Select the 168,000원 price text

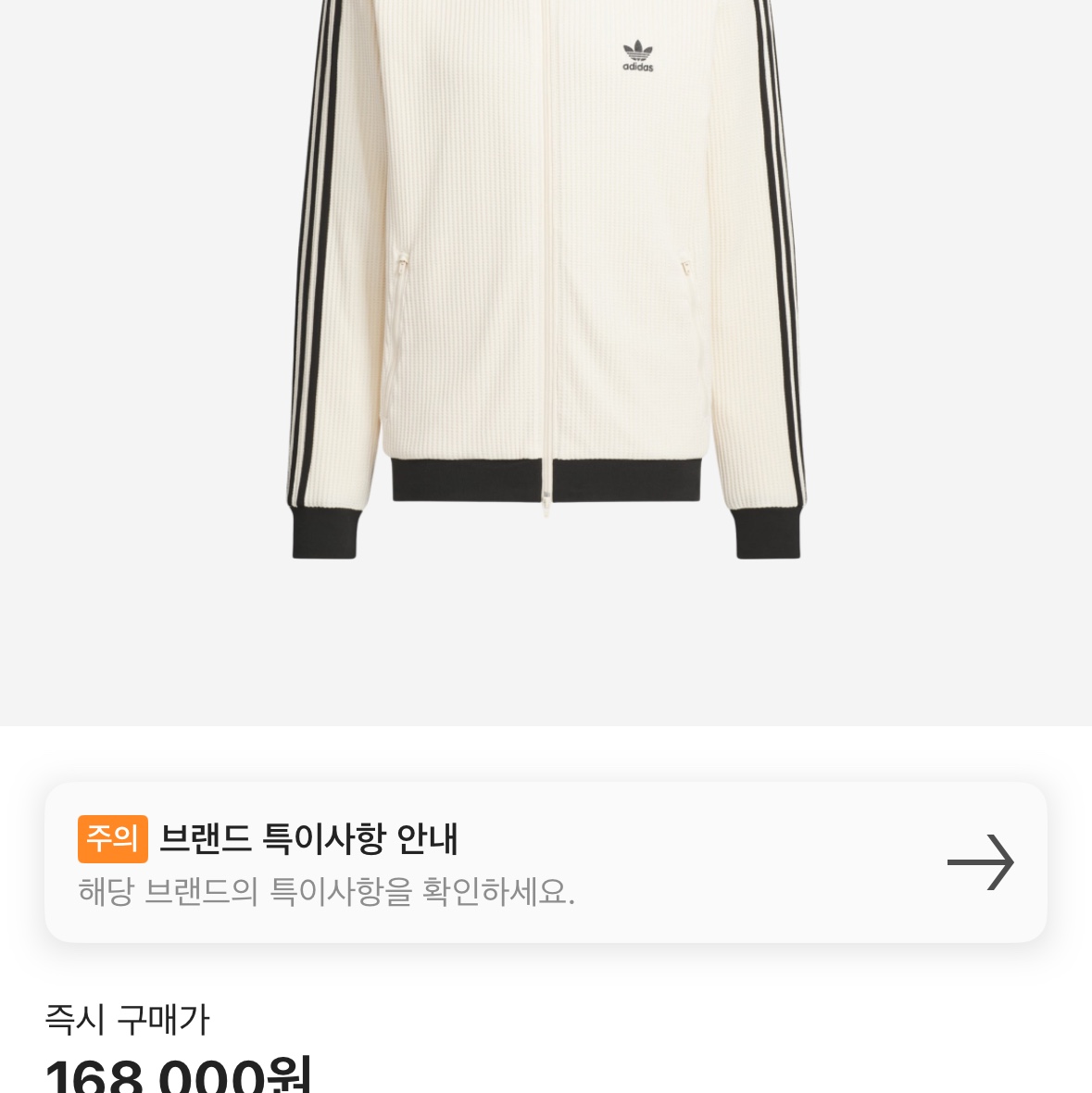[180, 1074]
